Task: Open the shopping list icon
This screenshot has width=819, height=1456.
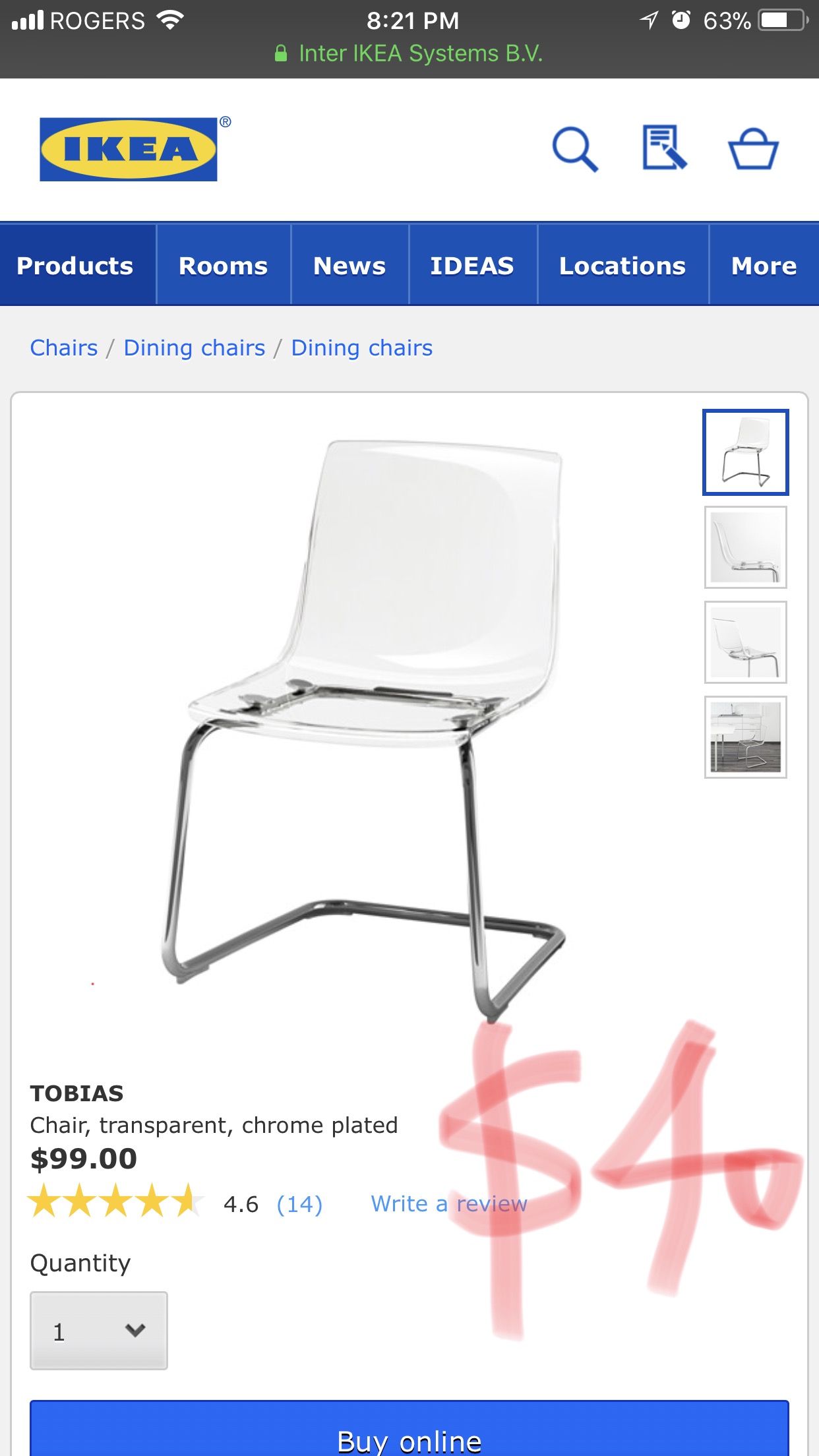Action: pyautogui.click(x=664, y=148)
